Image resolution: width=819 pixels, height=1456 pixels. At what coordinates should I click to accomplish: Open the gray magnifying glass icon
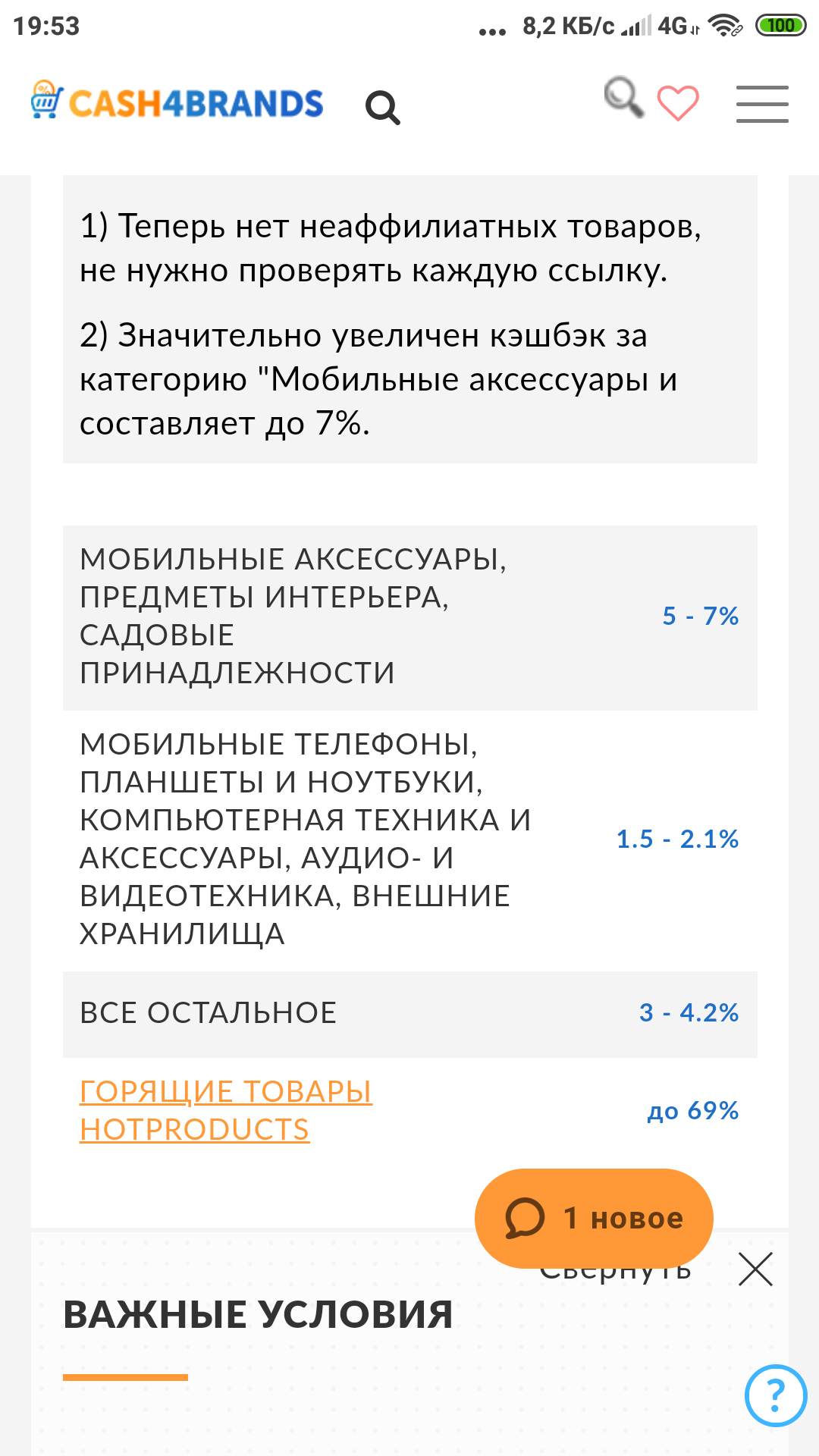pos(624,97)
